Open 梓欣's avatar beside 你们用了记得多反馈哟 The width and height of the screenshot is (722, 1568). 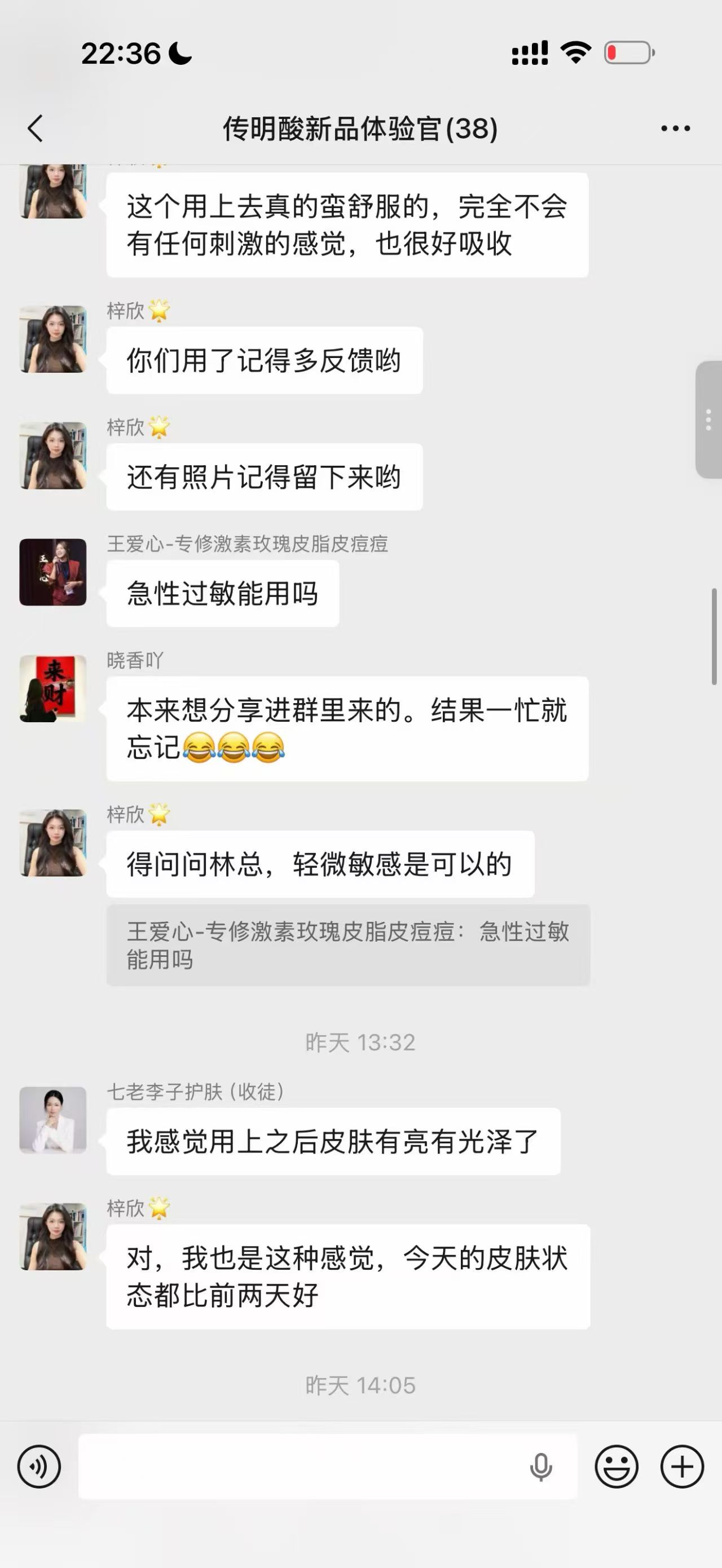click(x=53, y=339)
